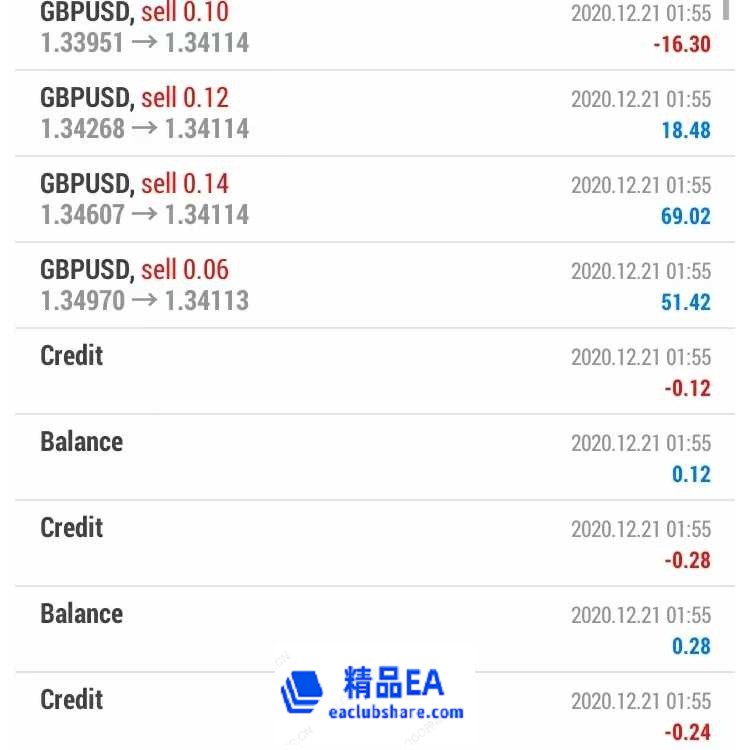Viewport: 750px width, 750px height.
Task: Open the Credit entry of -0.12
Action: (375, 371)
